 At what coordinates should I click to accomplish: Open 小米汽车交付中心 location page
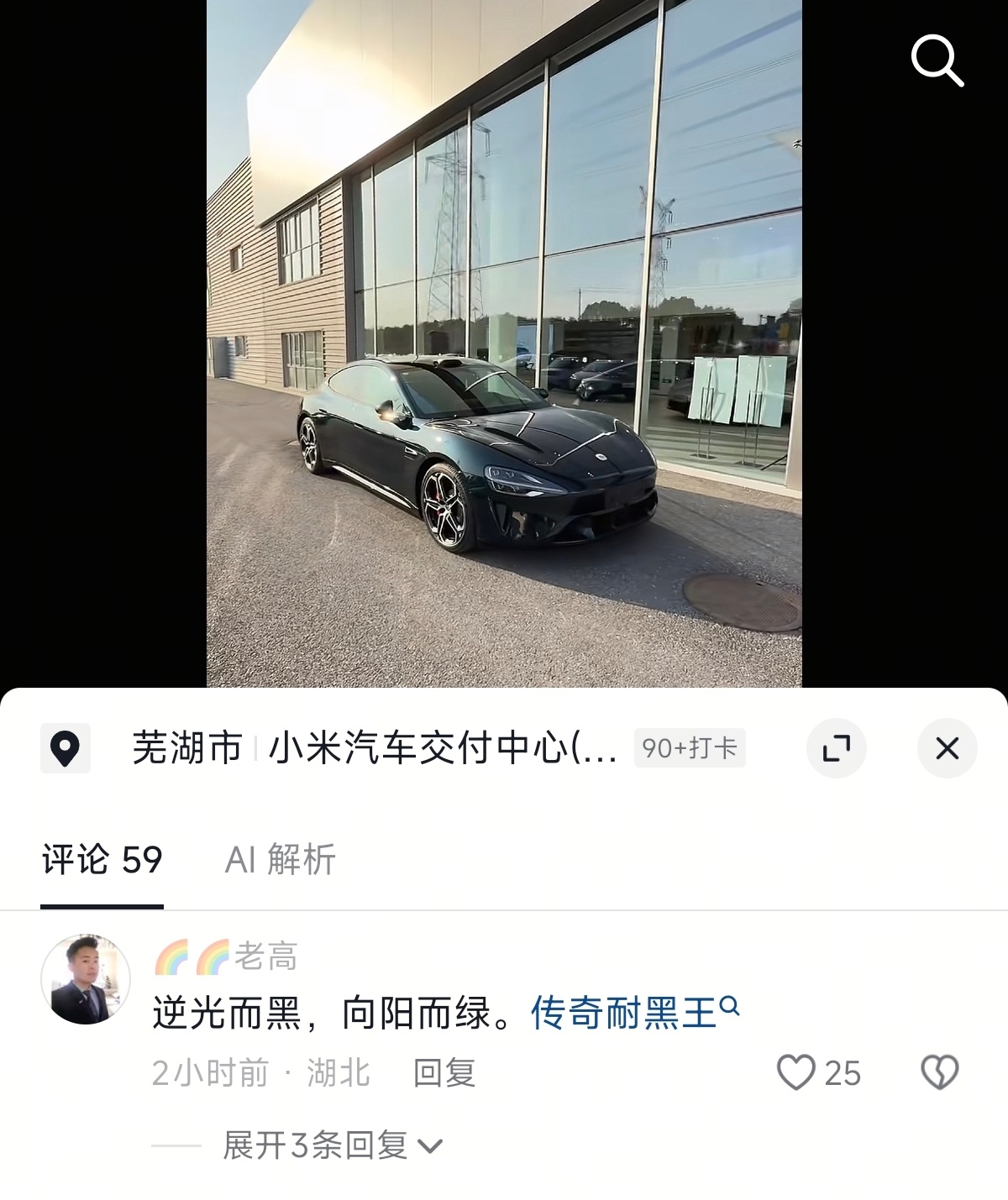pyautogui.click(x=437, y=747)
